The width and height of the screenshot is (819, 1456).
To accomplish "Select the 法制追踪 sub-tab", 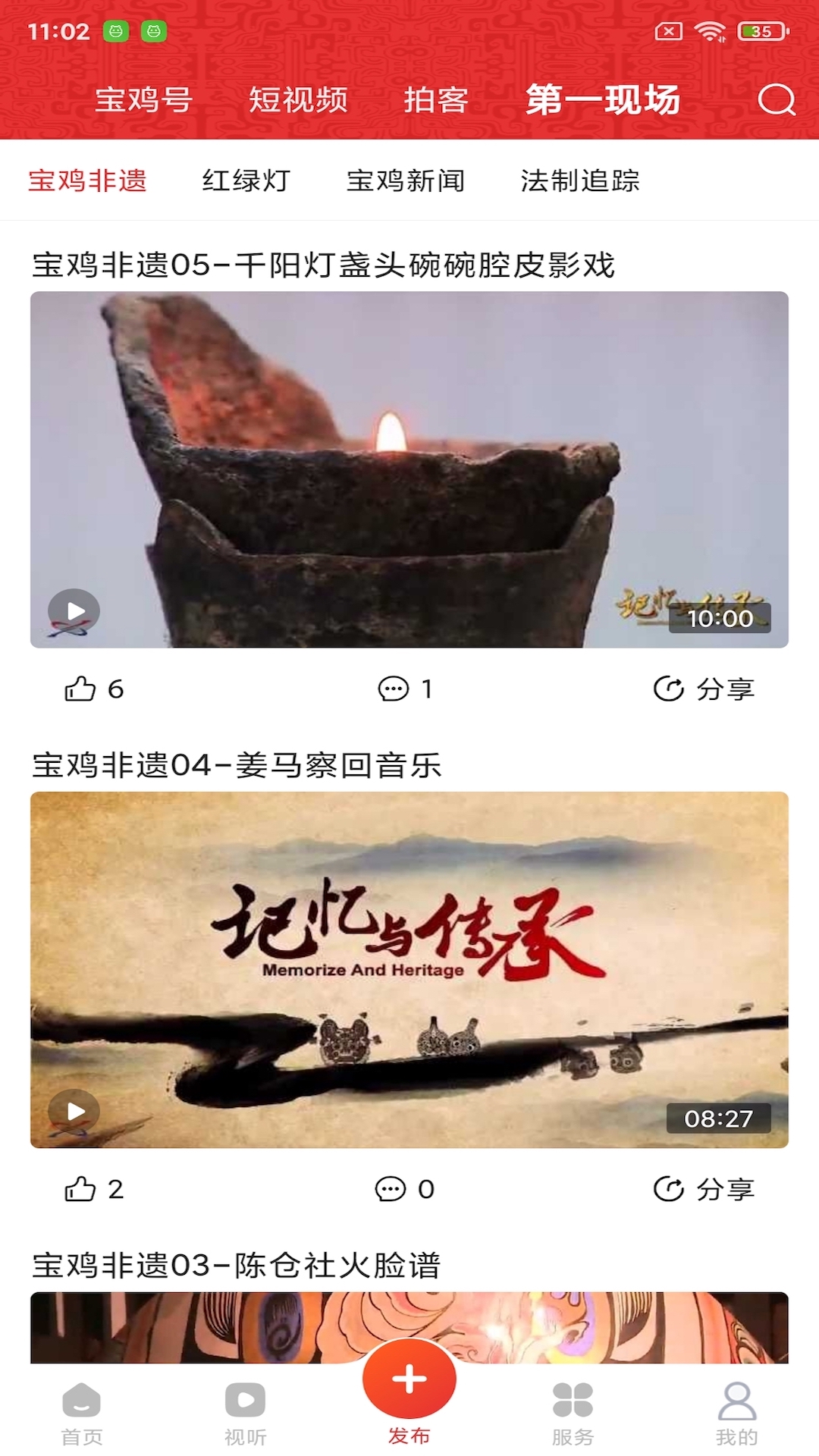I will click(x=579, y=180).
